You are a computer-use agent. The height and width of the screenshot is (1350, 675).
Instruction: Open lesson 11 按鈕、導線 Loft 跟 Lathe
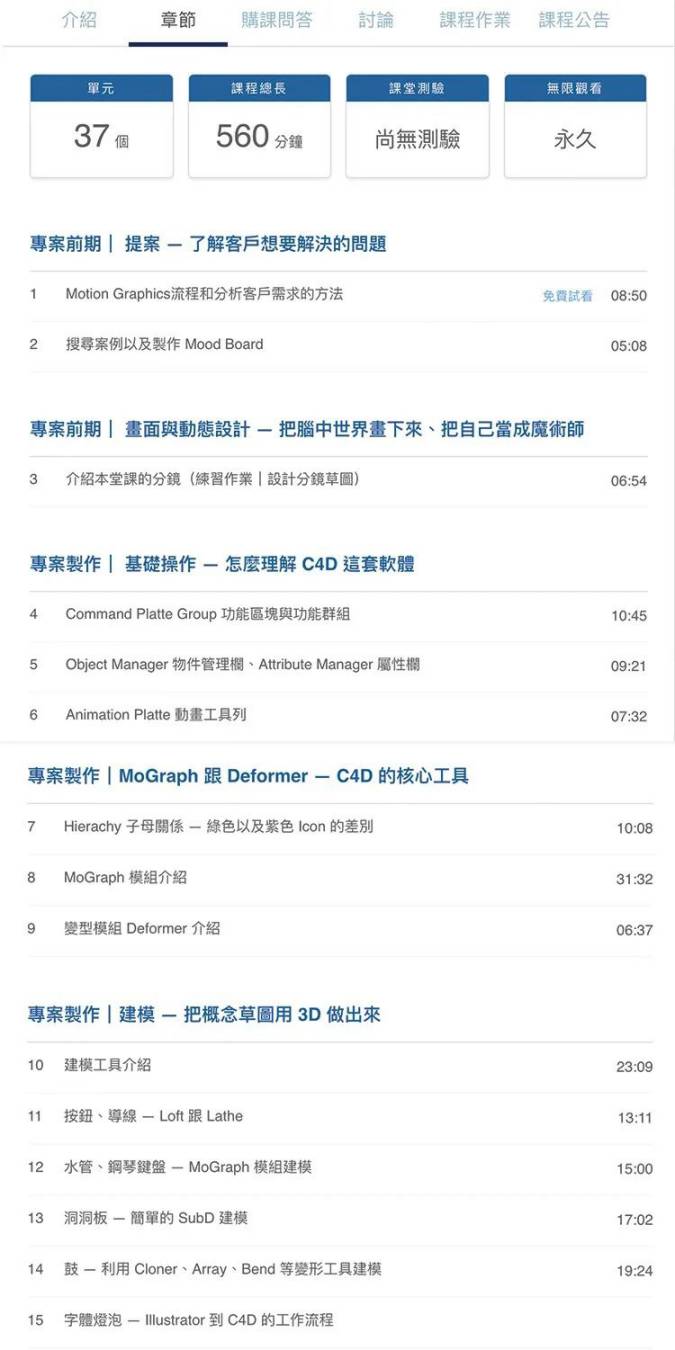(x=153, y=1116)
